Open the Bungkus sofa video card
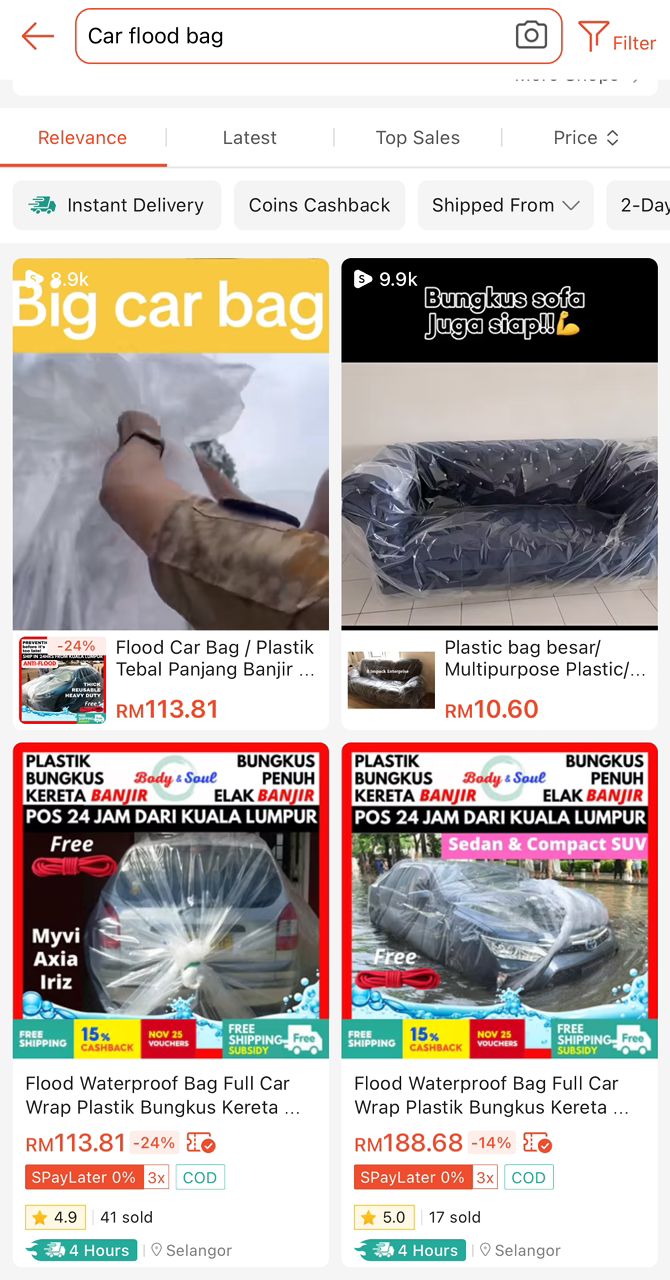This screenshot has height=1280, width=670. point(499,445)
